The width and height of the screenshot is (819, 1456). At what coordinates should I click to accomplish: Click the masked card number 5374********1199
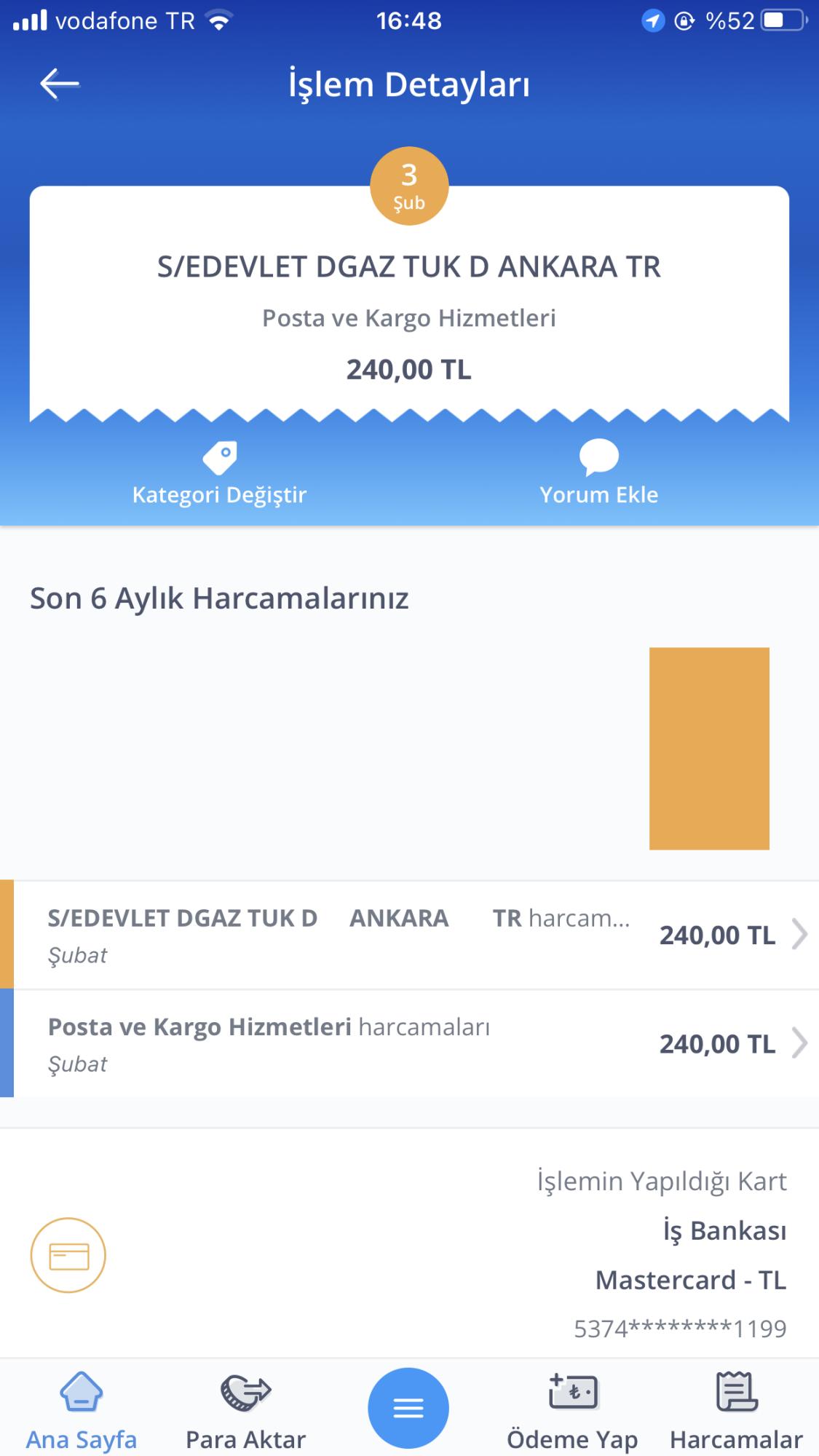[680, 1327]
